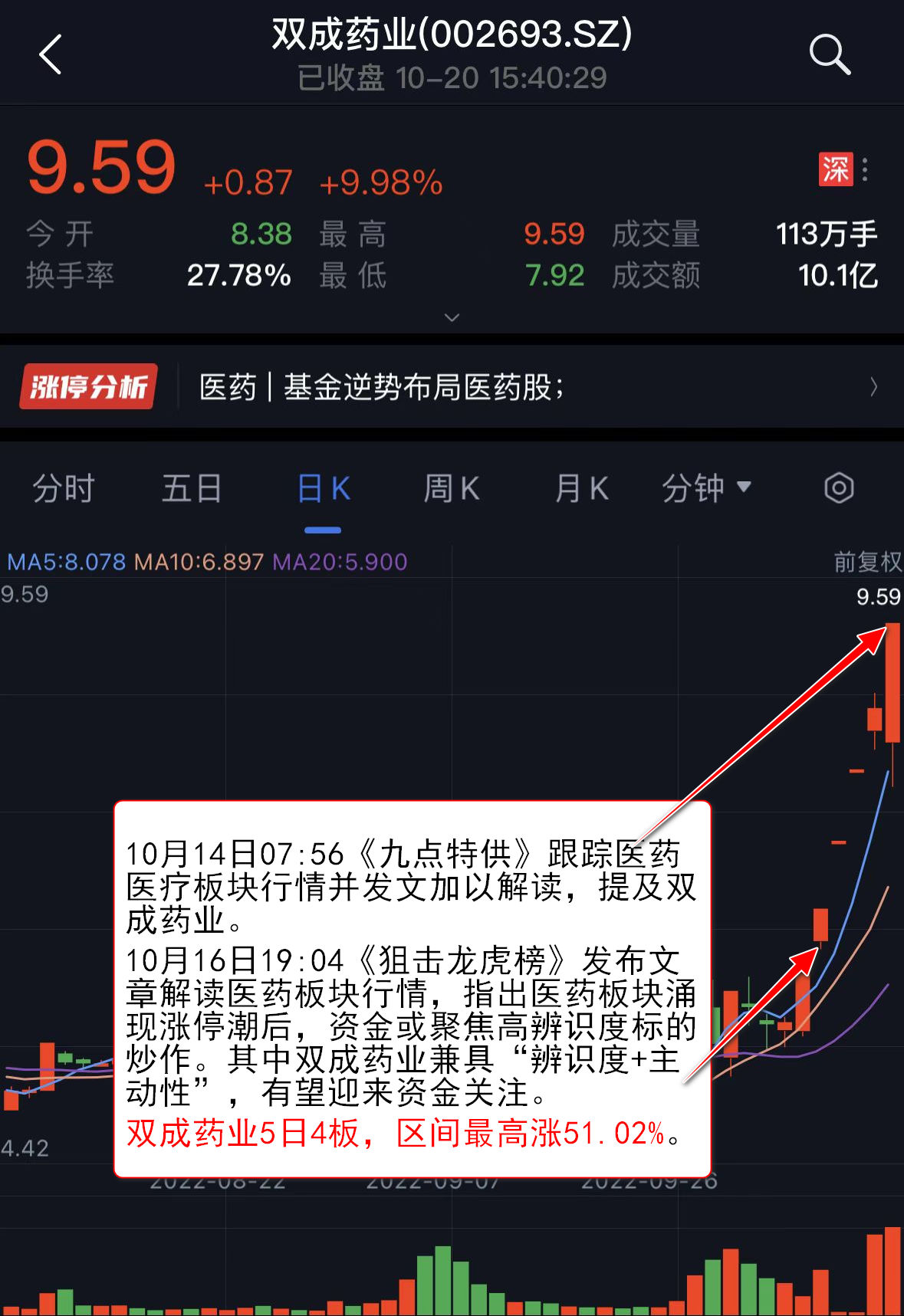Open the 分钟 interval dropdown
This screenshot has height=1316, width=904.
[706, 488]
